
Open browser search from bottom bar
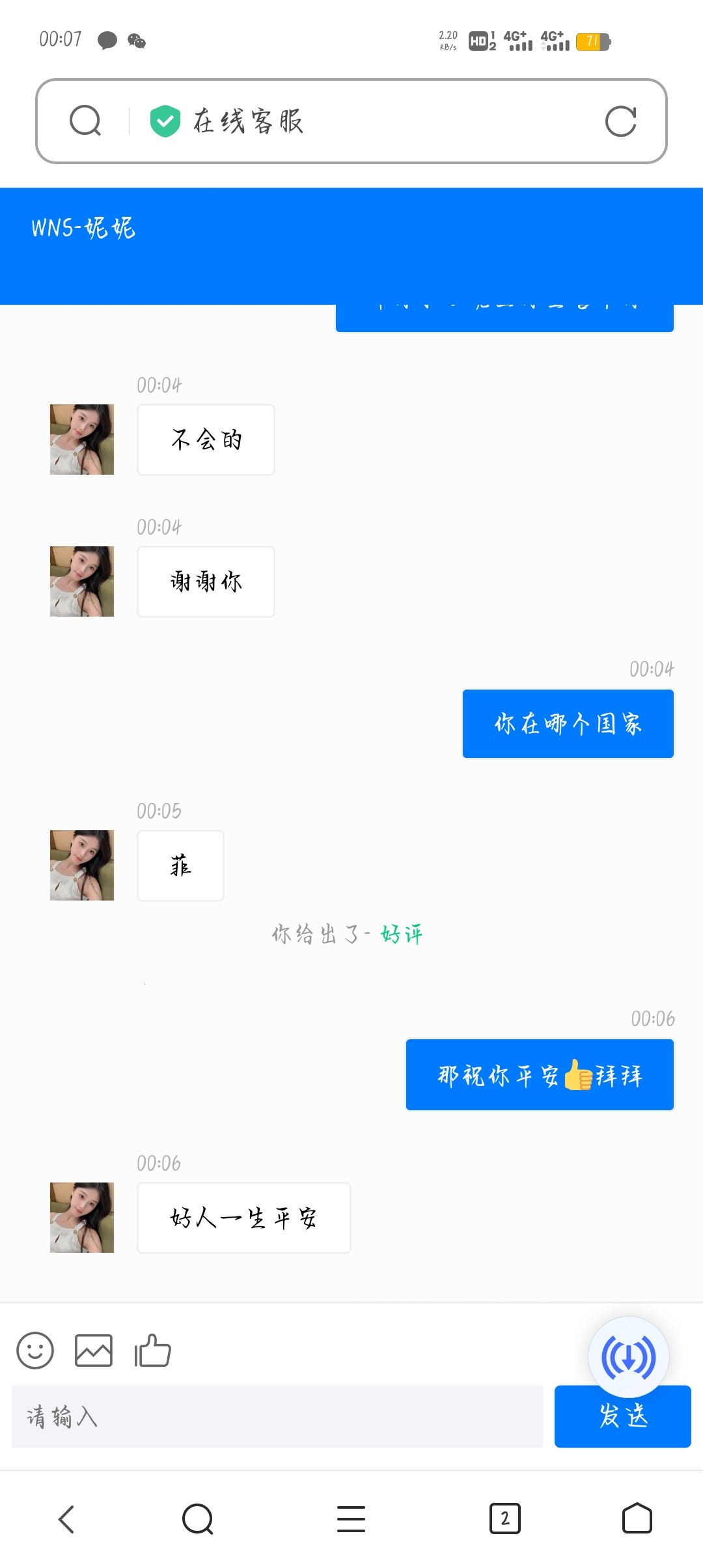(x=198, y=1519)
